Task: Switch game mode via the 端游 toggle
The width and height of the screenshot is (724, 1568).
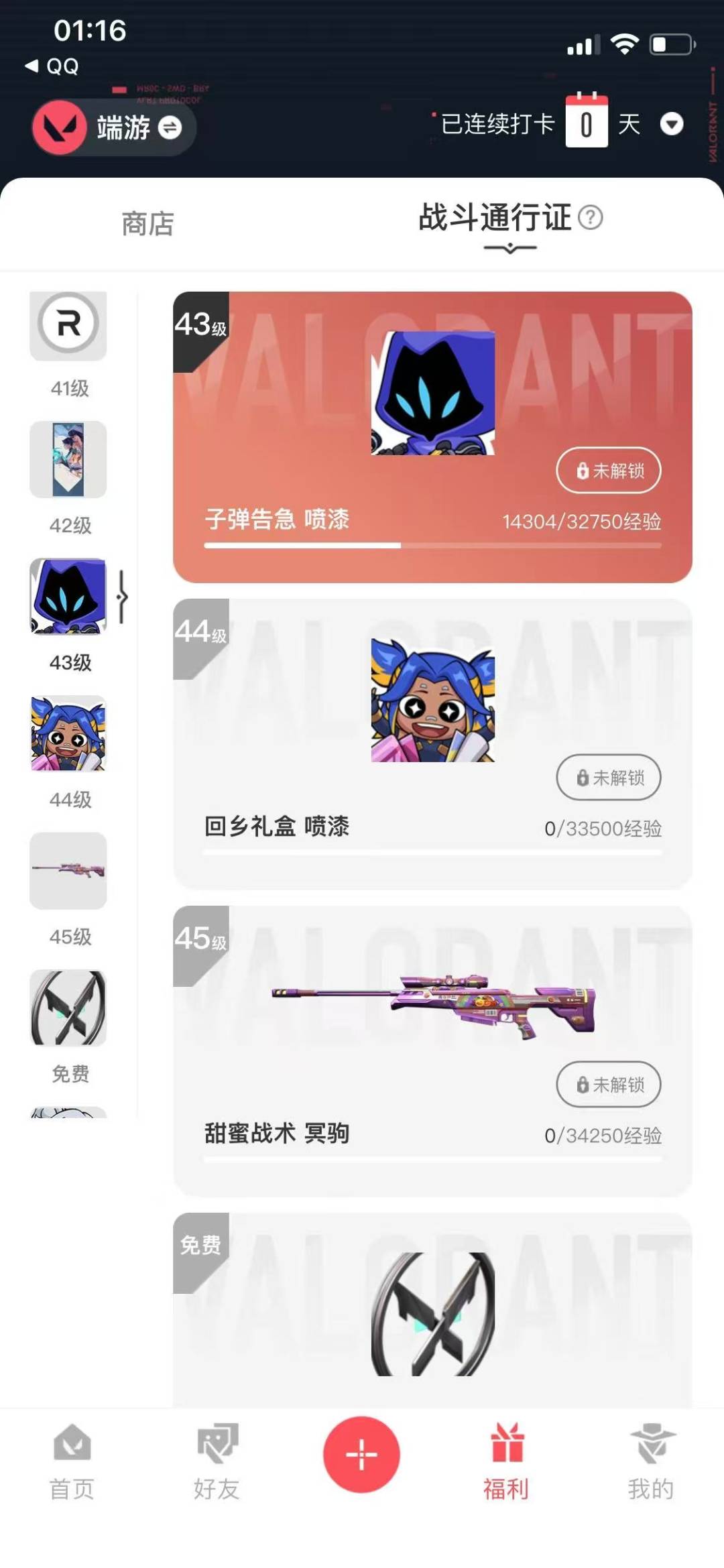Action: [114, 127]
